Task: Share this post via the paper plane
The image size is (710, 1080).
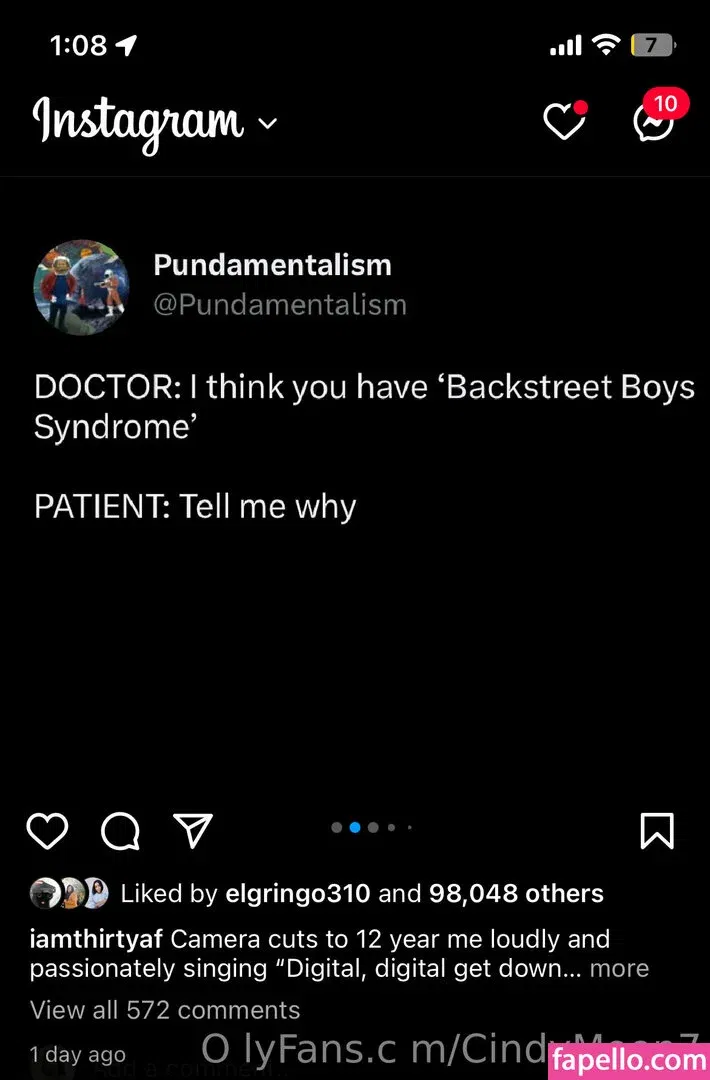Action: pyautogui.click(x=193, y=830)
